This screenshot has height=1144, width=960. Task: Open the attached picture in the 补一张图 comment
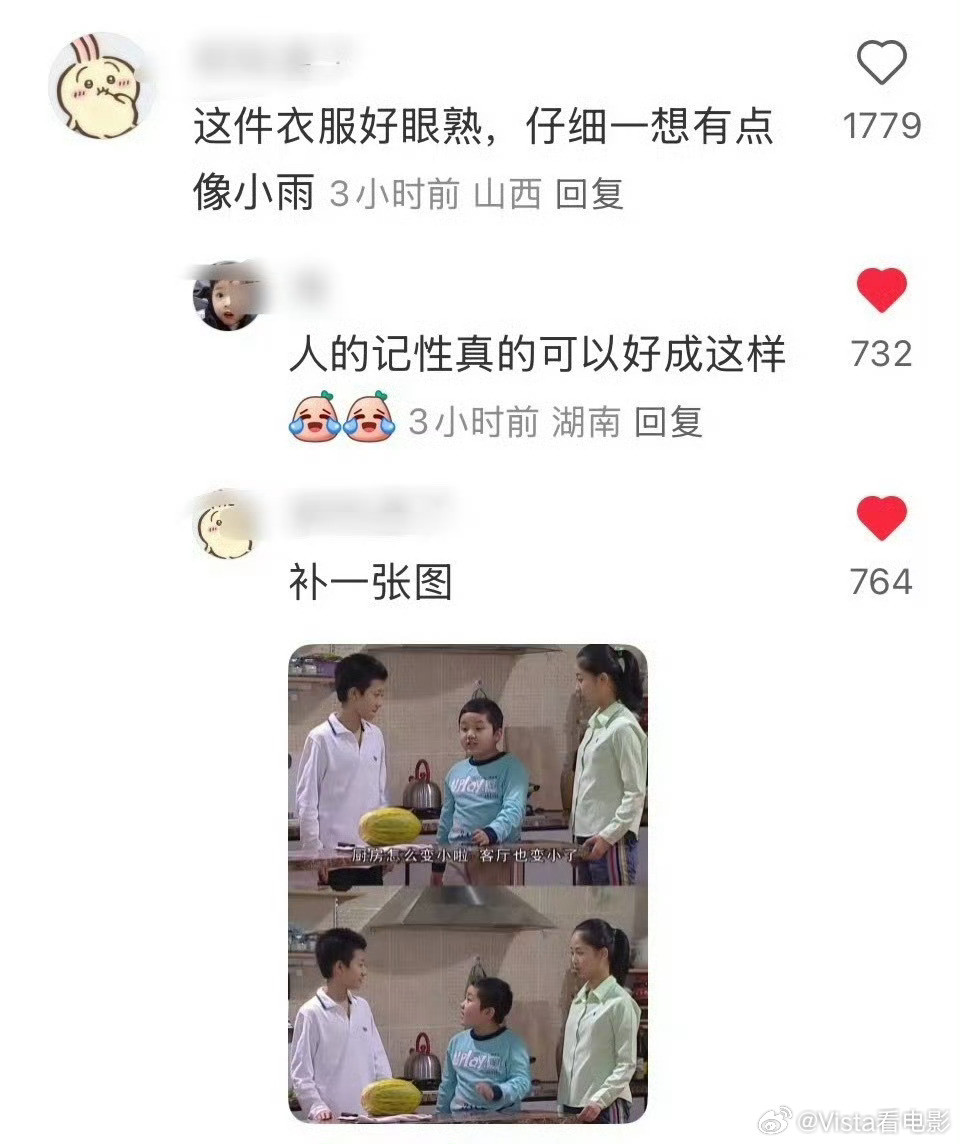coord(467,883)
